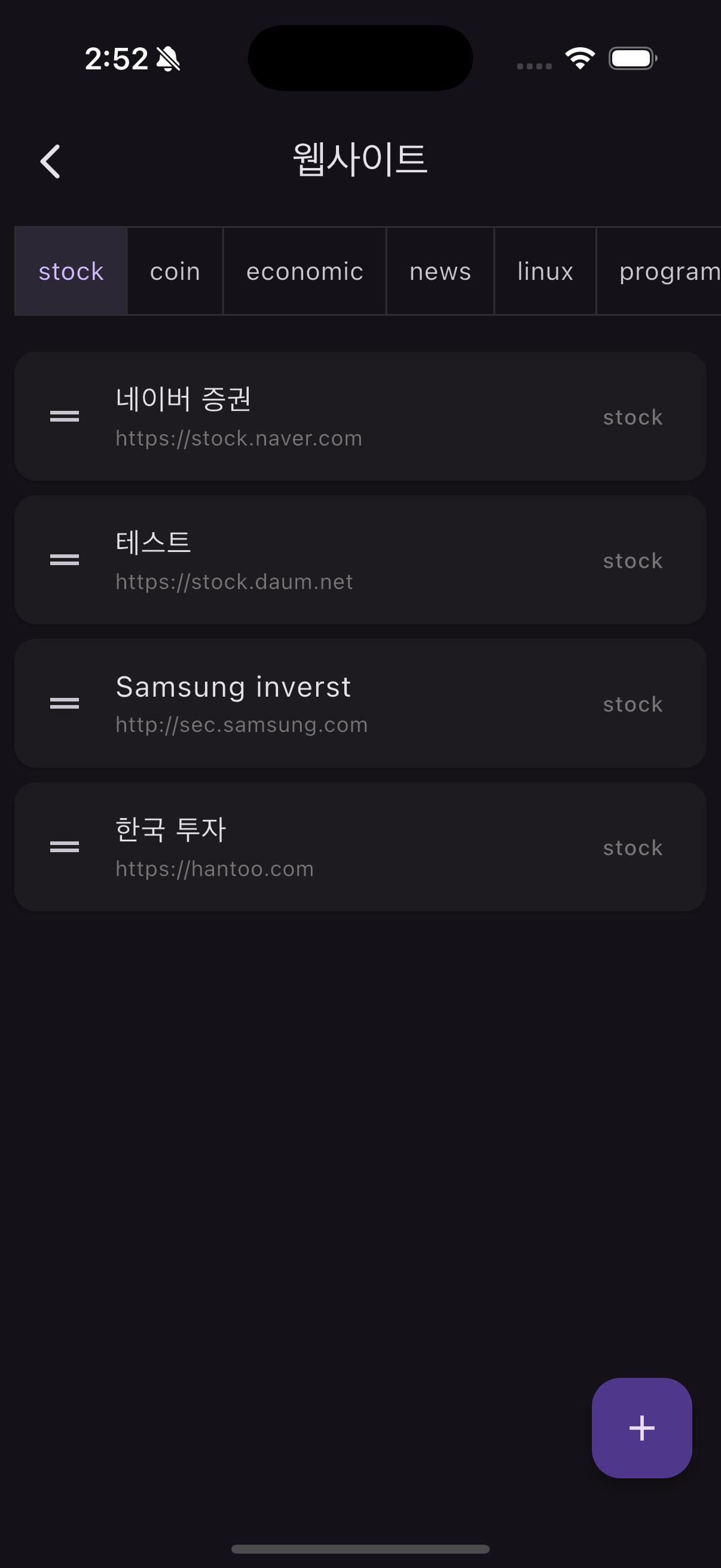Open the economic category tab
This screenshot has height=1568, width=721.
pos(304,271)
